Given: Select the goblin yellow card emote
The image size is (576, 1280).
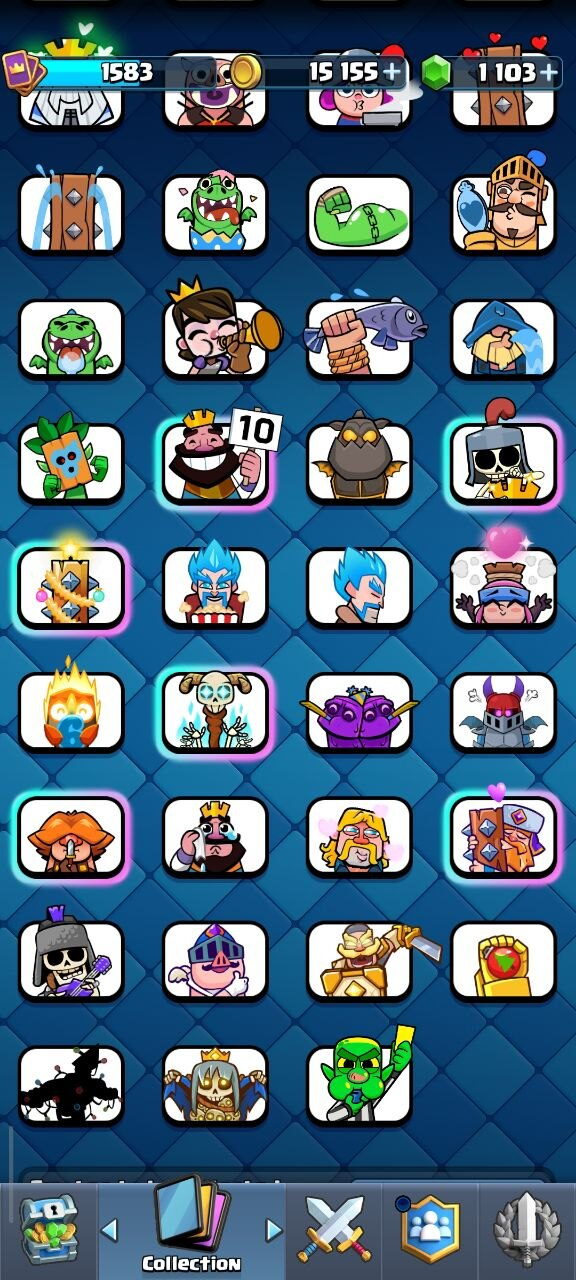Looking at the screenshot, I should pyautogui.click(x=359, y=1082).
